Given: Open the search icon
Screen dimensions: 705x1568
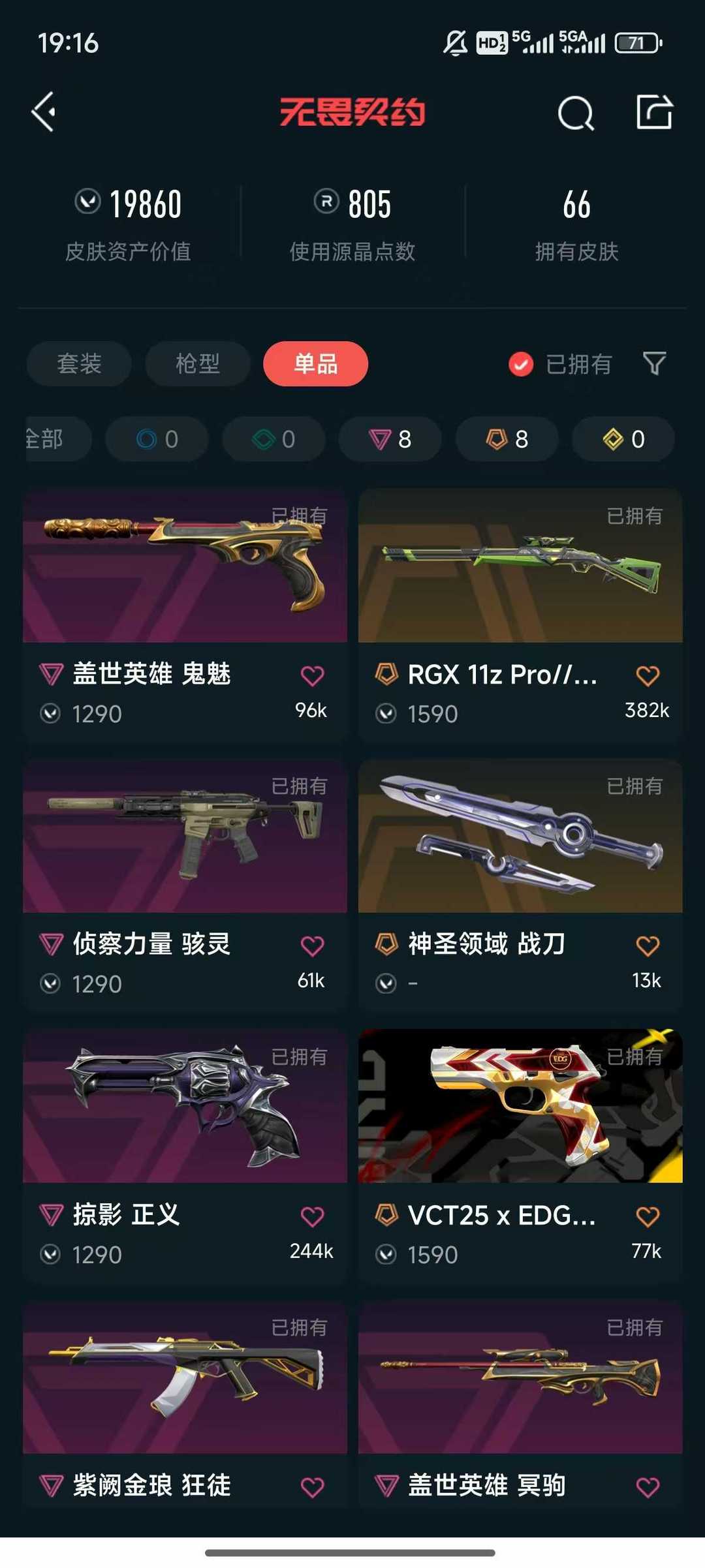Looking at the screenshot, I should [576, 113].
